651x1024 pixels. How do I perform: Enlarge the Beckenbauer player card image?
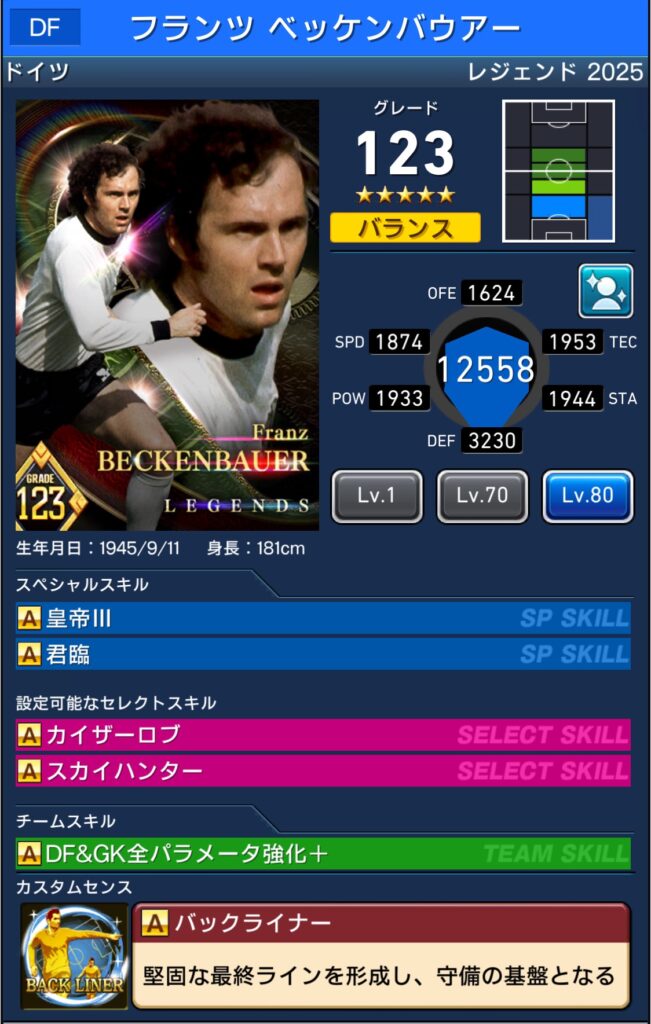[x=167, y=315]
